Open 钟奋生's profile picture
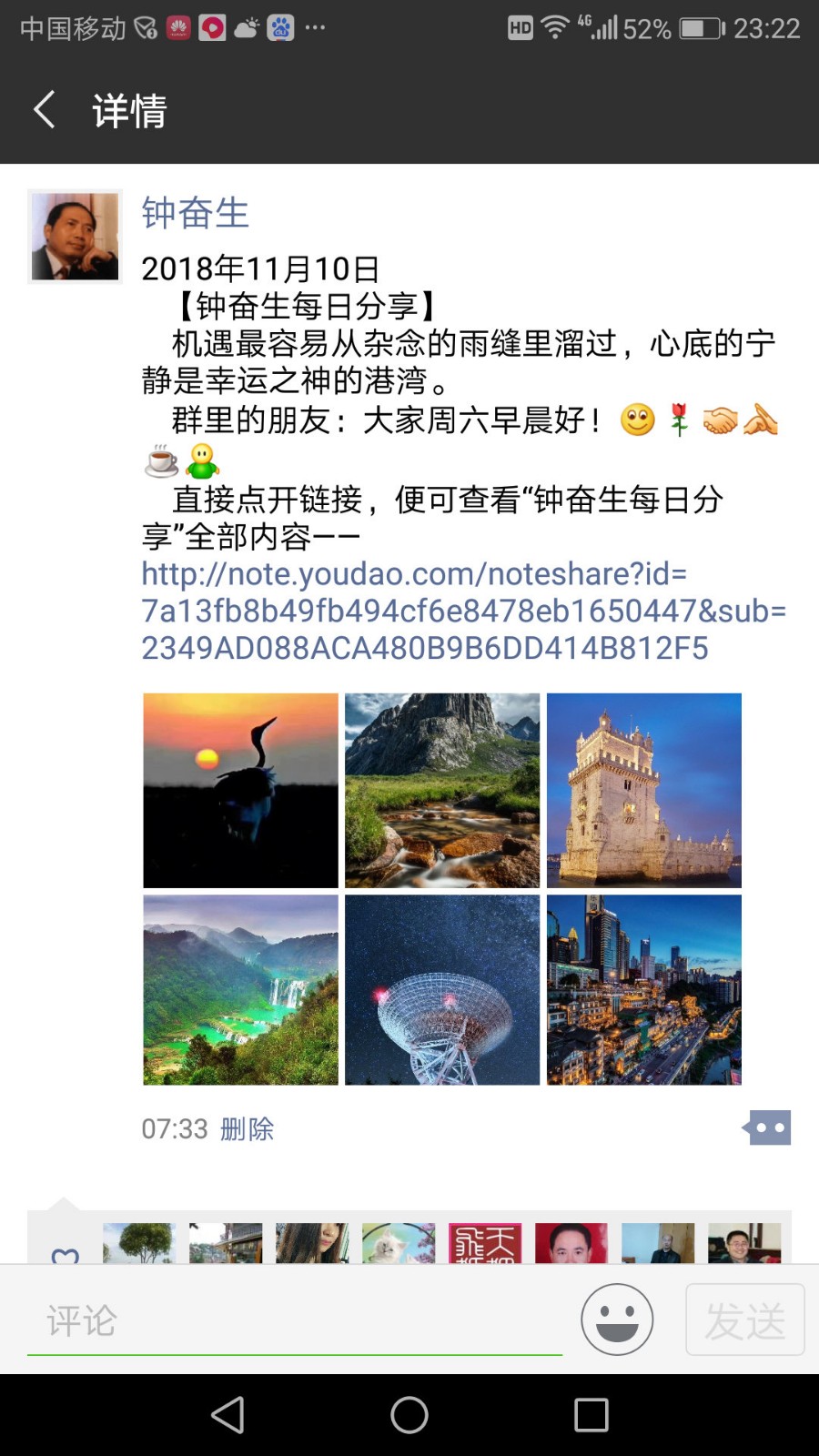The height and width of the screenshot is (1456, 819). 75,237
